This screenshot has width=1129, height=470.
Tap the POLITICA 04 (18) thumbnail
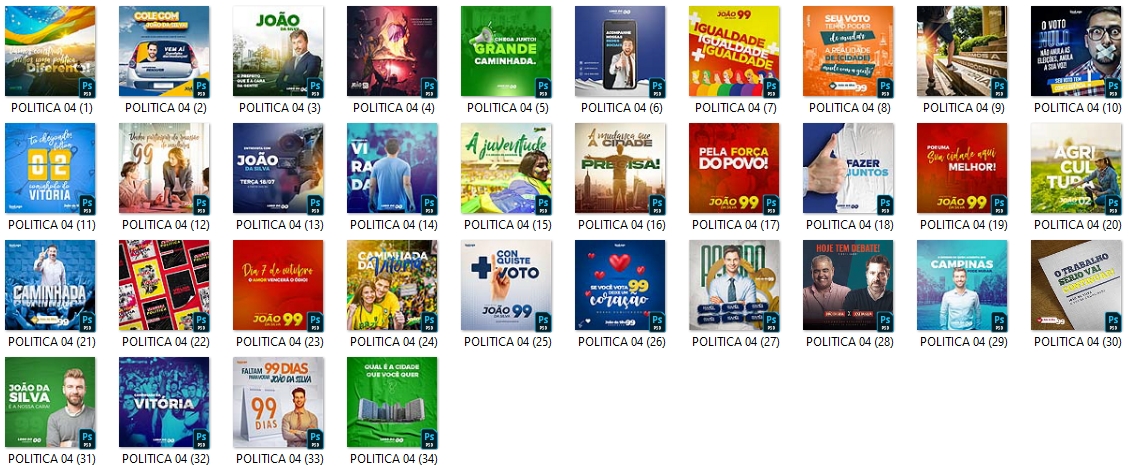pyautogui.click(x=848, y=169)
